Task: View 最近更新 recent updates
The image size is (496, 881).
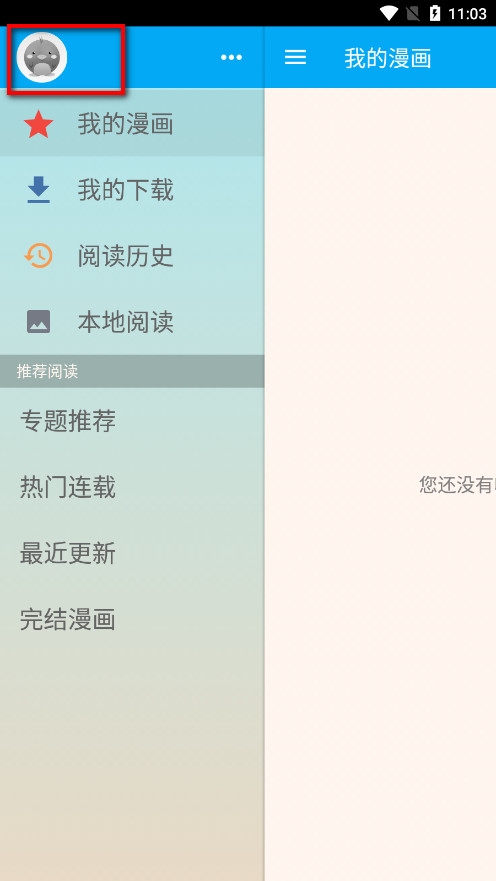Action: click(131, 553)
